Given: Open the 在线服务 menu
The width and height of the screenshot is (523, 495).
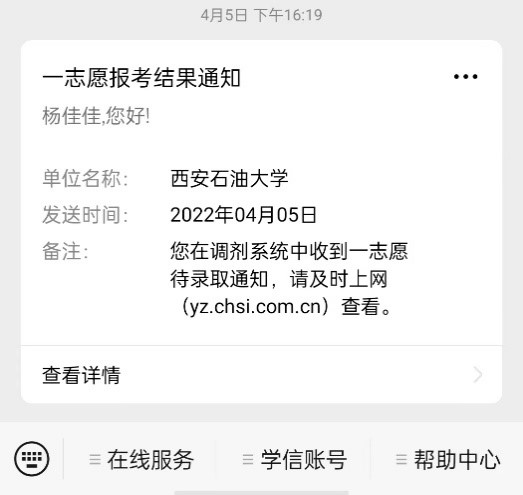Looking at the screenshot, I should pyautogui.click(x=141, y=460).
